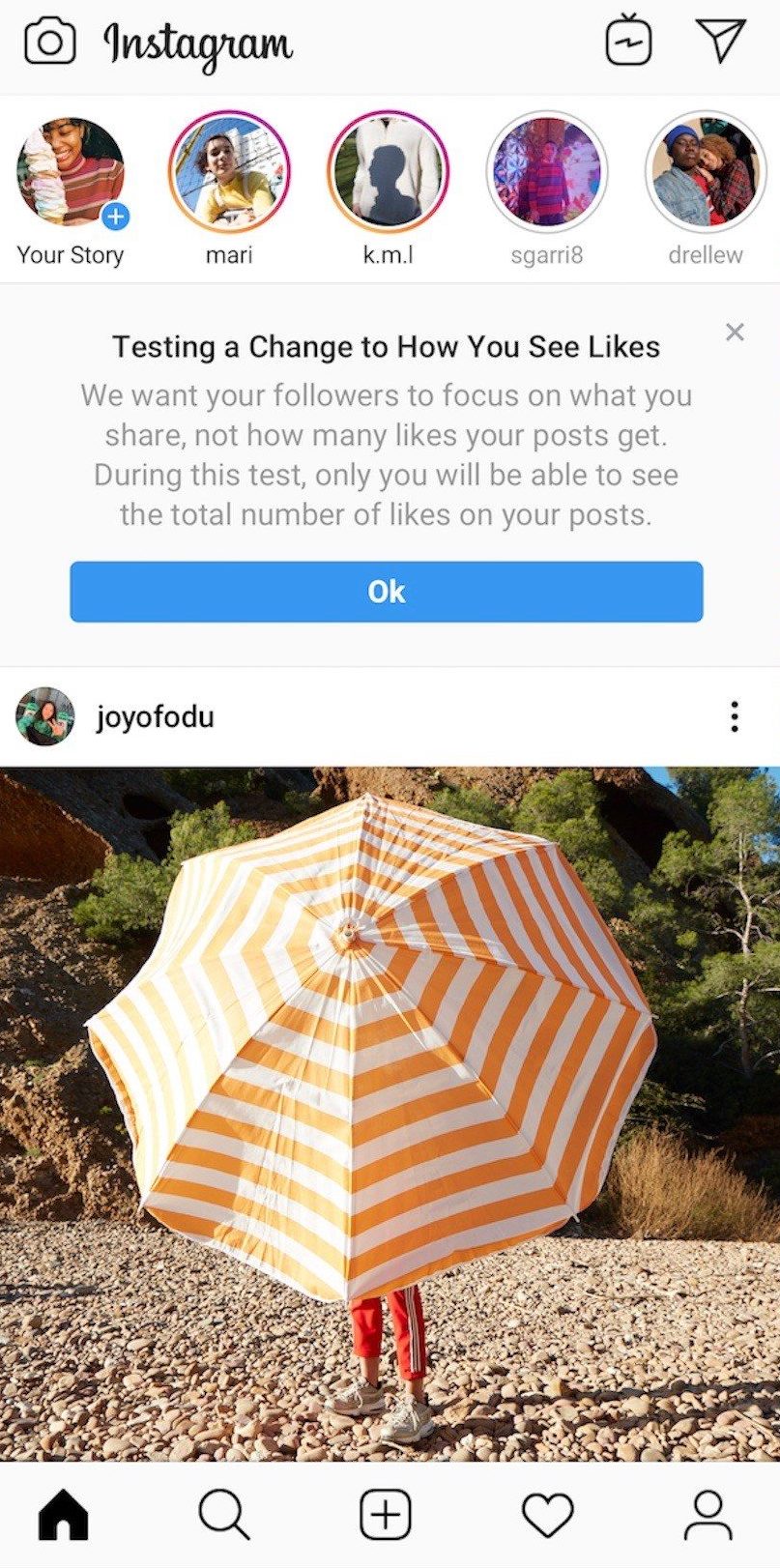View sgarri8's story

click(547, 173)
